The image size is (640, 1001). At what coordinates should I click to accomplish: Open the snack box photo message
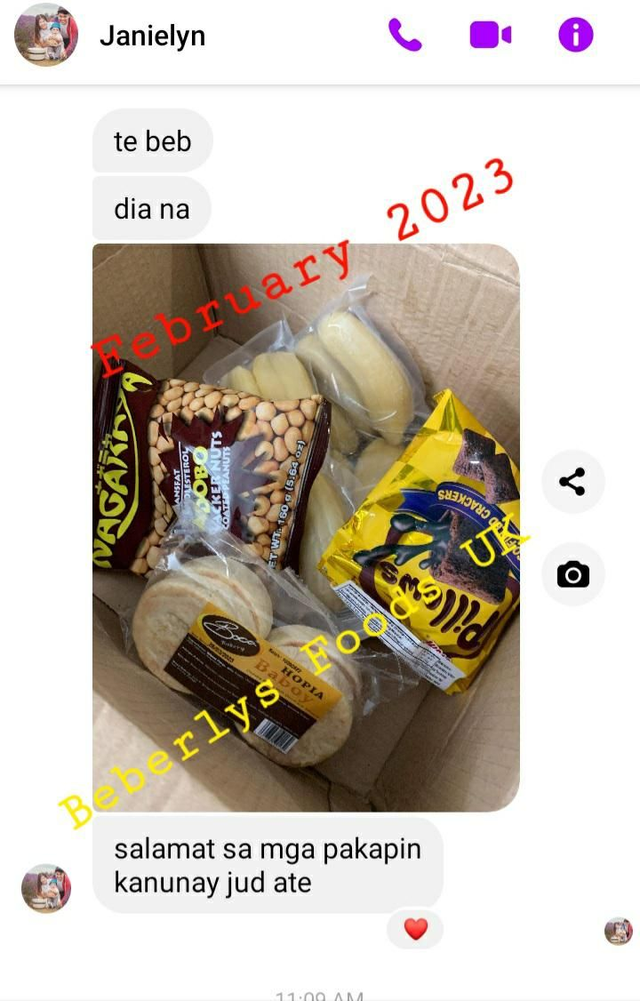(306, 527)
